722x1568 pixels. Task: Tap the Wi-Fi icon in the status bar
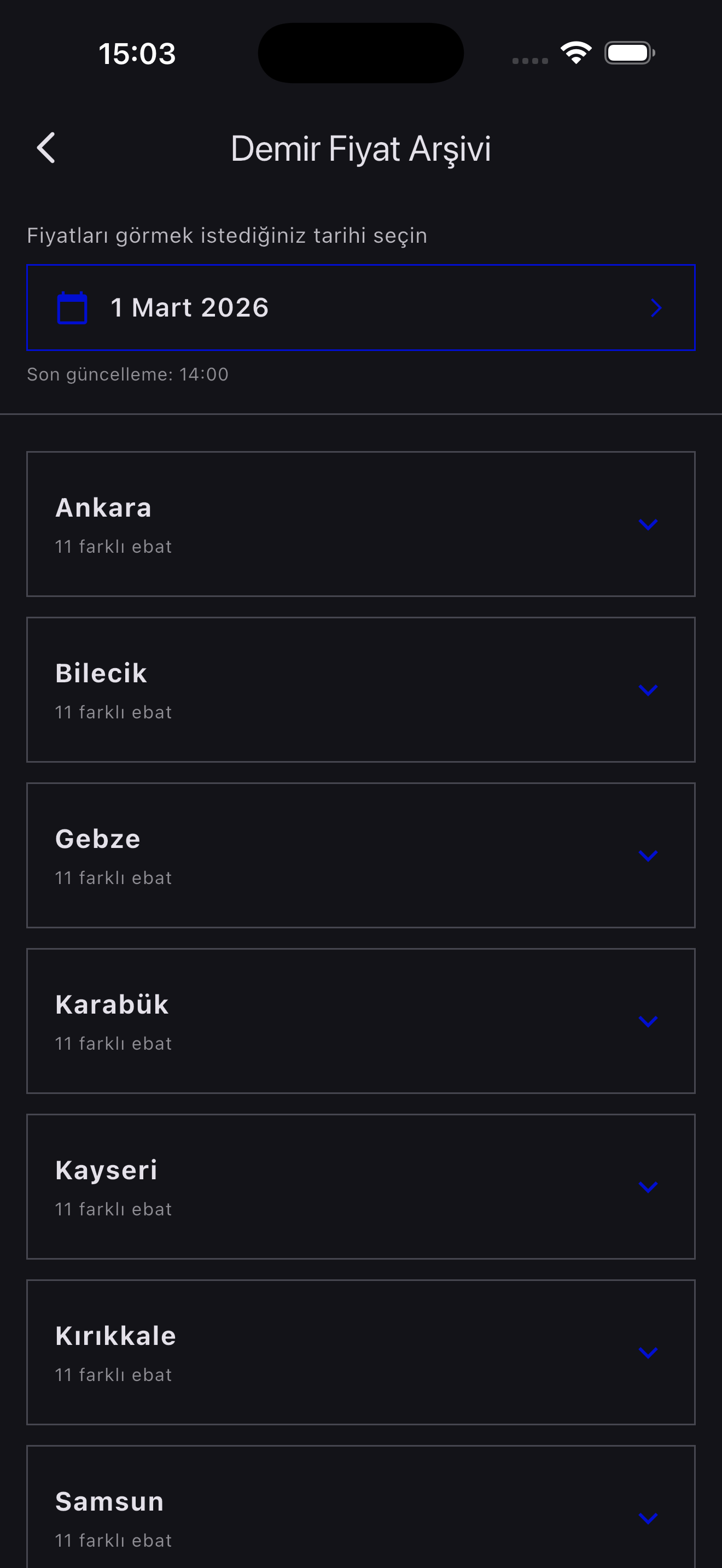pyautogui.click(x=575, y=53)
